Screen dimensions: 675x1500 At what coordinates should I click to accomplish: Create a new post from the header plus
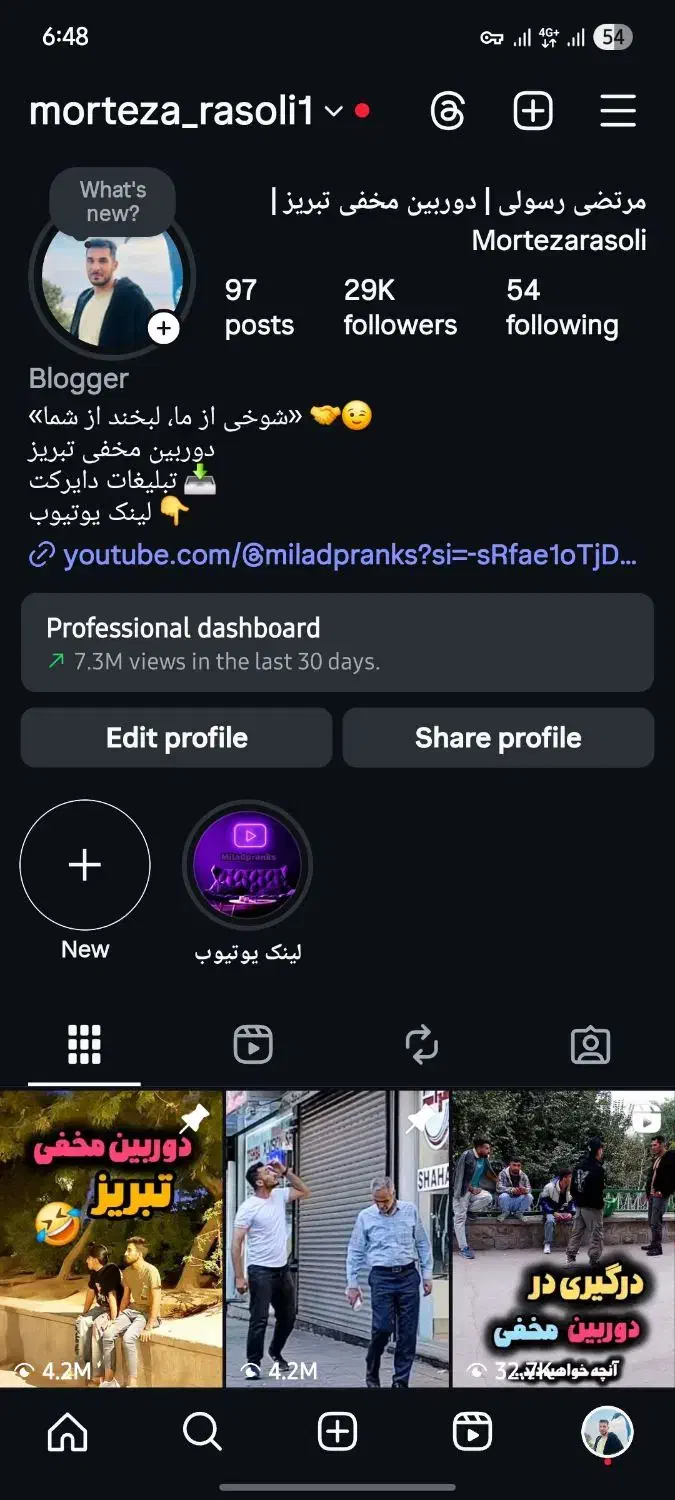(x=533, y=111)
